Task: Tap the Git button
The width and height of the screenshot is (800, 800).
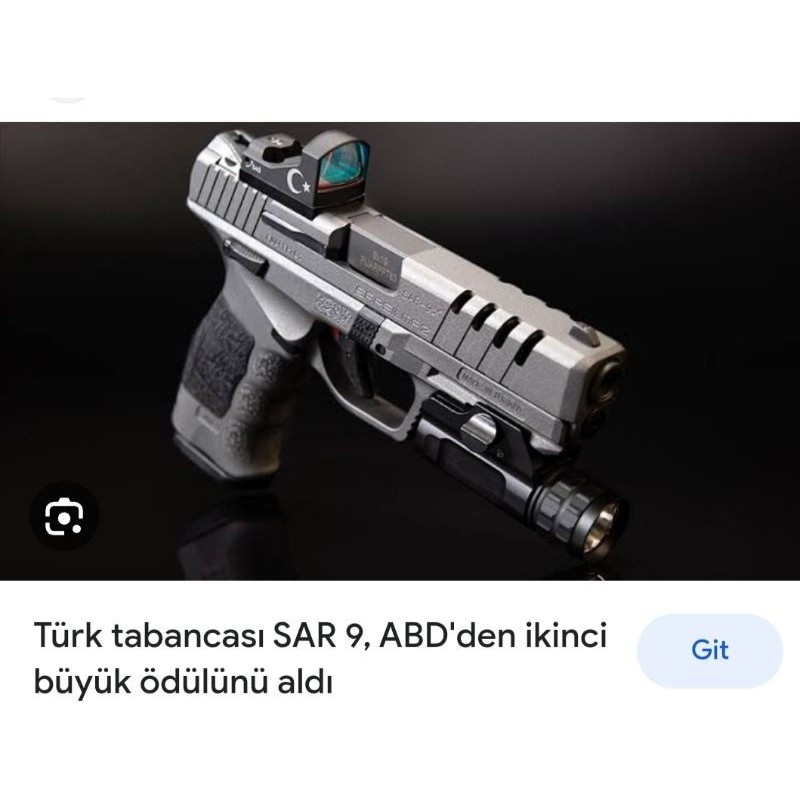Action: point(710,650)
